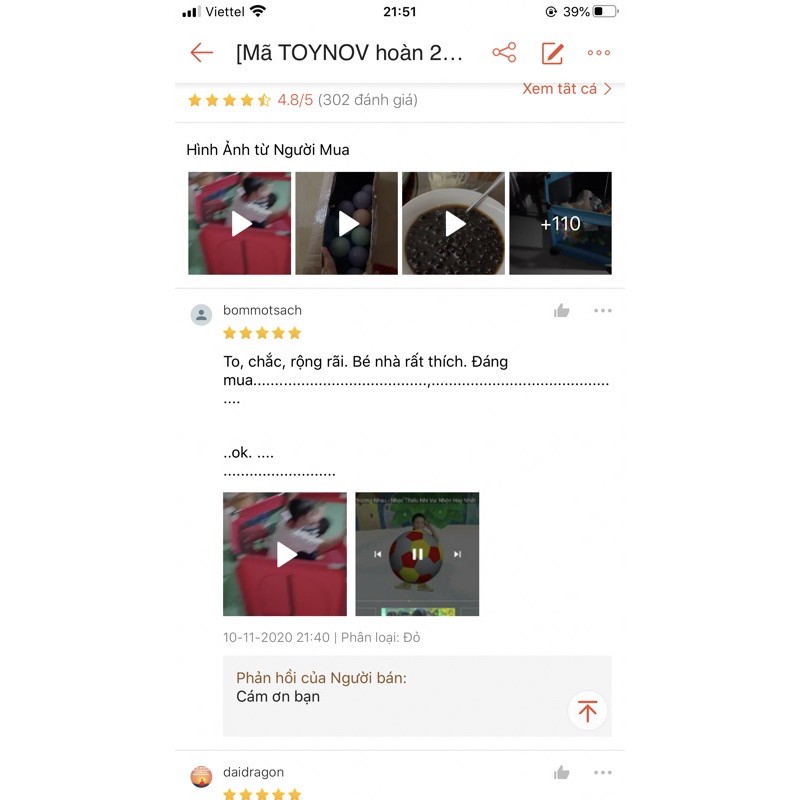This screenshot has width=800, height=800.
Task: Open the edit pencil icon
Action: pyautogui.click(x=552, y=53)
